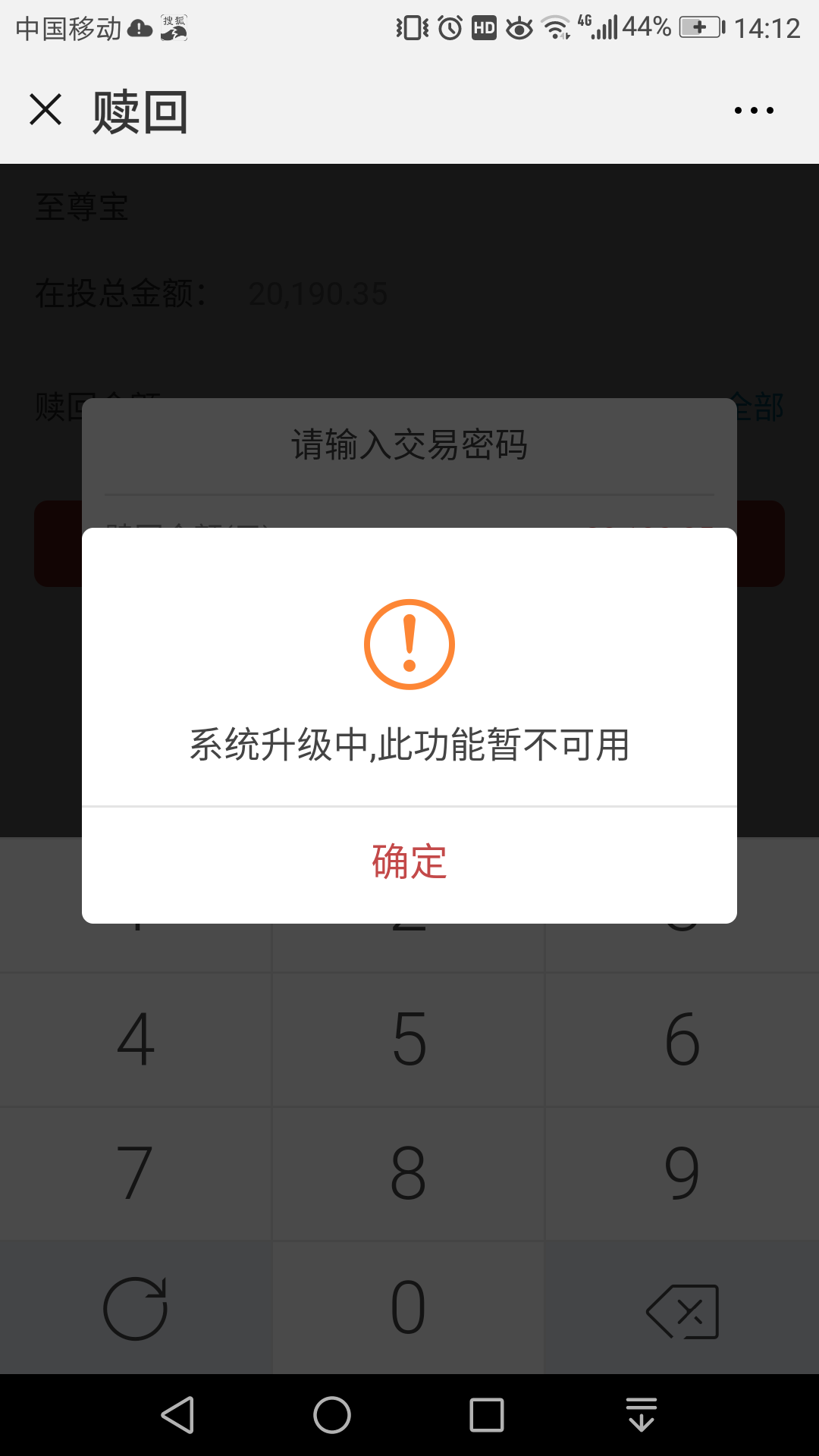Enter digit 7 on the keypad
Viewport: 819px width, 1456px height.
(136, 1173)
